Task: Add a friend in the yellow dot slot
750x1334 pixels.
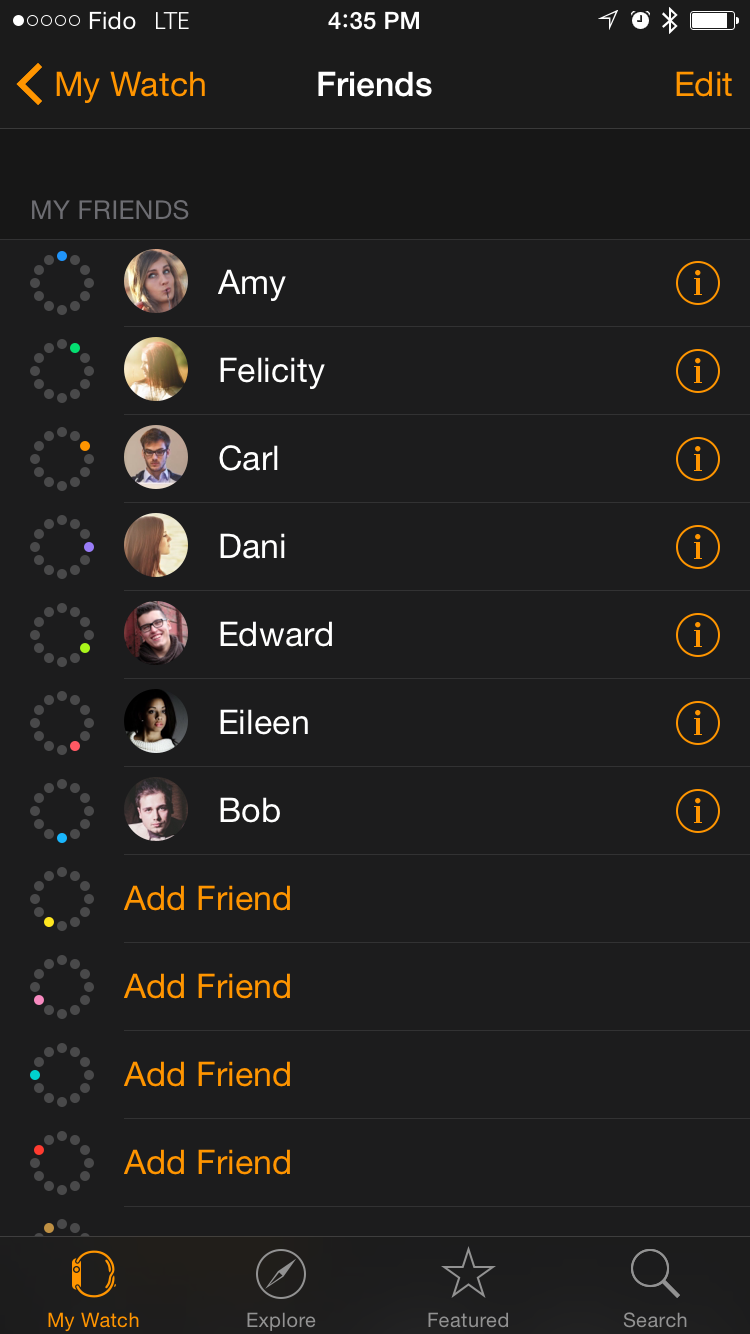Action: coord(208,899)
